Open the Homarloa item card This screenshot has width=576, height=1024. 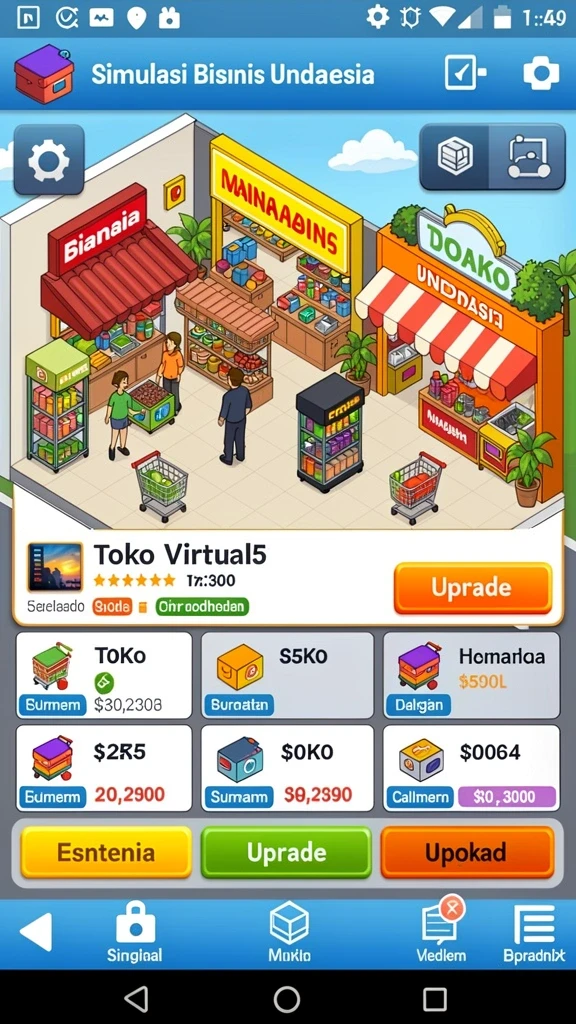coord(472,675)
